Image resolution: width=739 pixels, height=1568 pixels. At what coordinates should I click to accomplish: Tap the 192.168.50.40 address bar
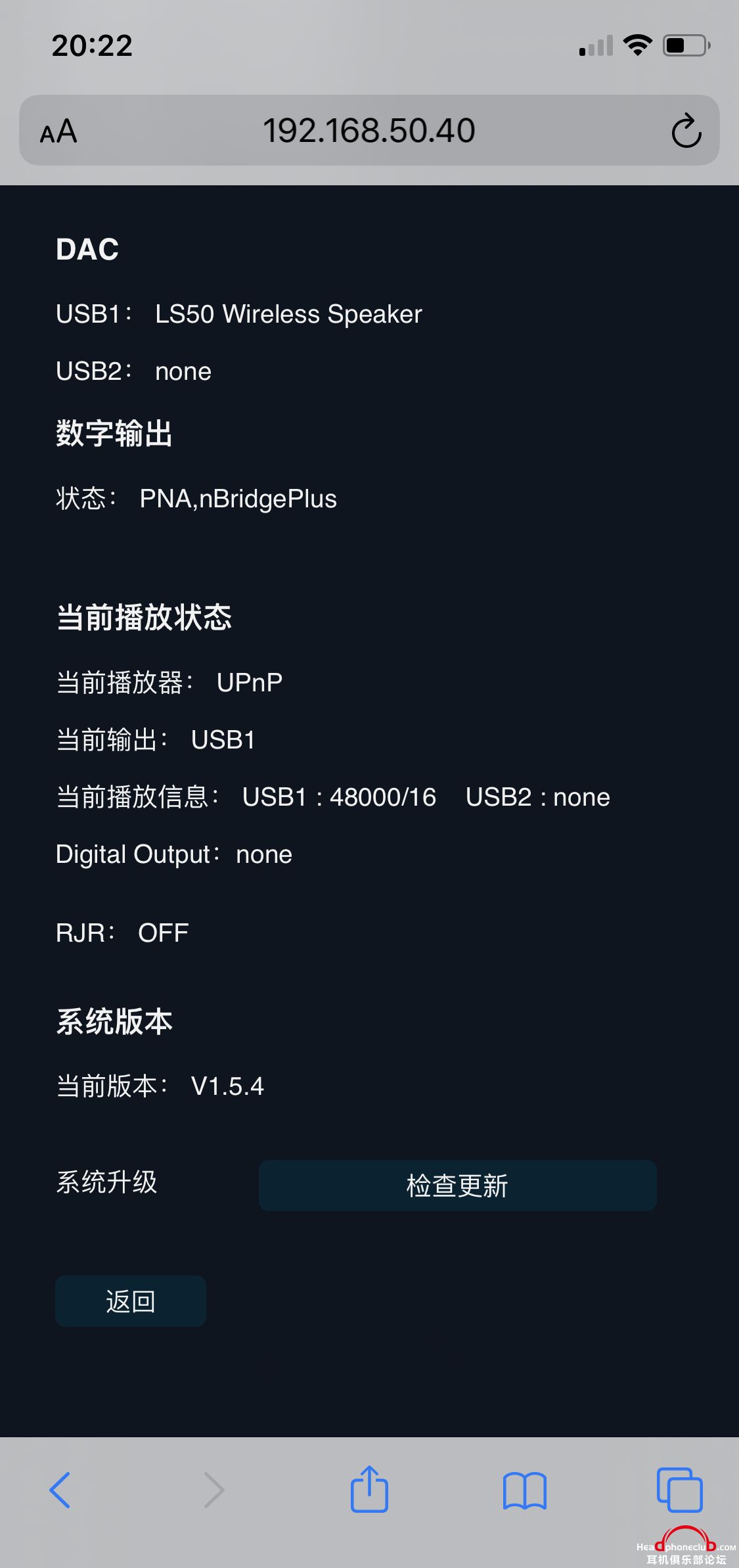coord(369,131)
